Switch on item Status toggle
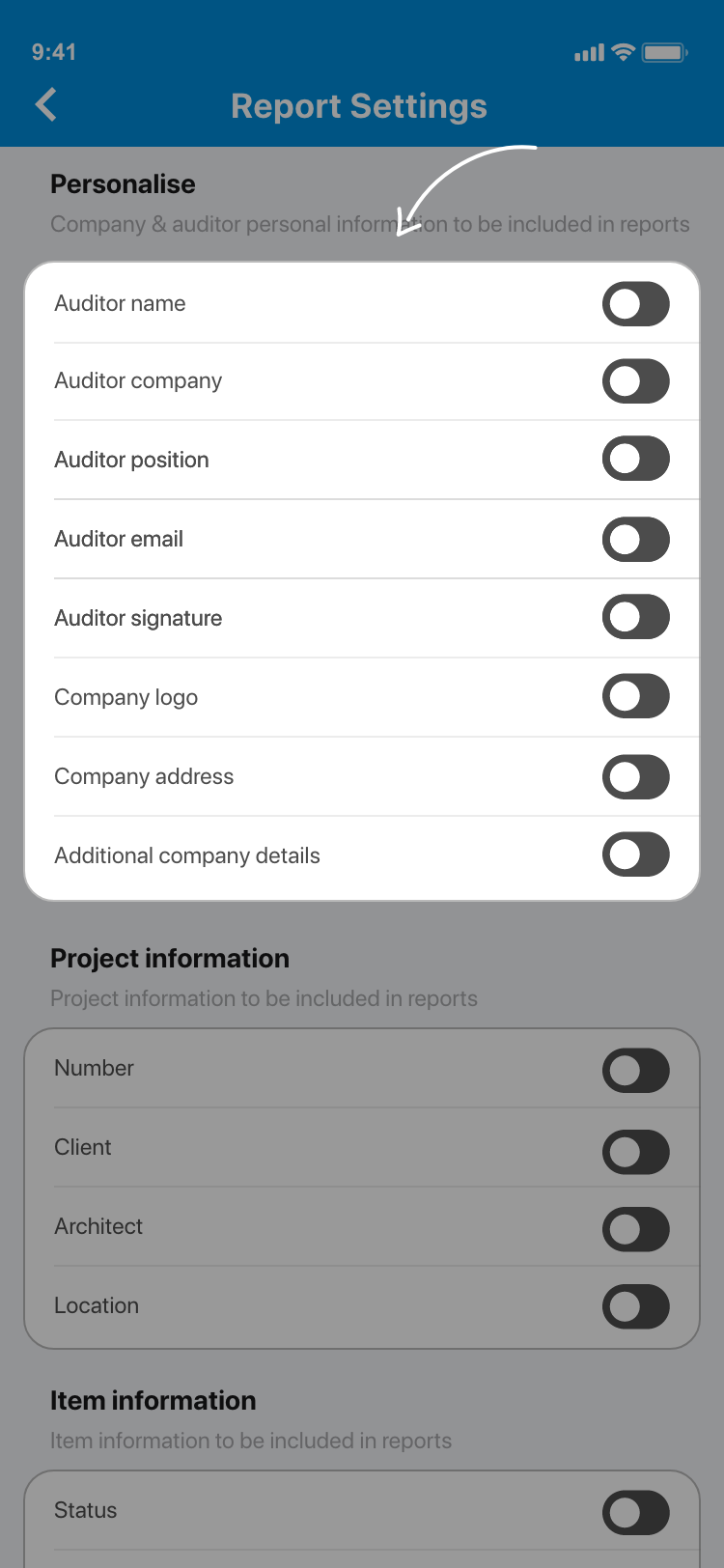The width and height of the screenshot is (724, 1568). (635, 1513)
